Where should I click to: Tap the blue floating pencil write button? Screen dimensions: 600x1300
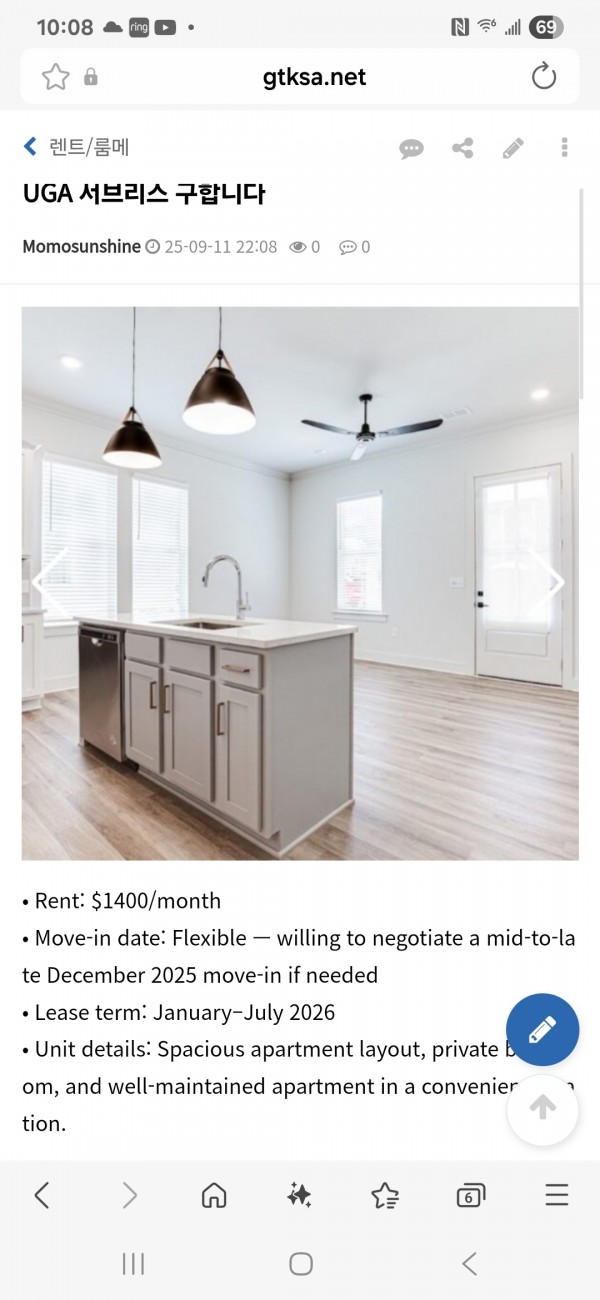click(x=542, y=1029)
